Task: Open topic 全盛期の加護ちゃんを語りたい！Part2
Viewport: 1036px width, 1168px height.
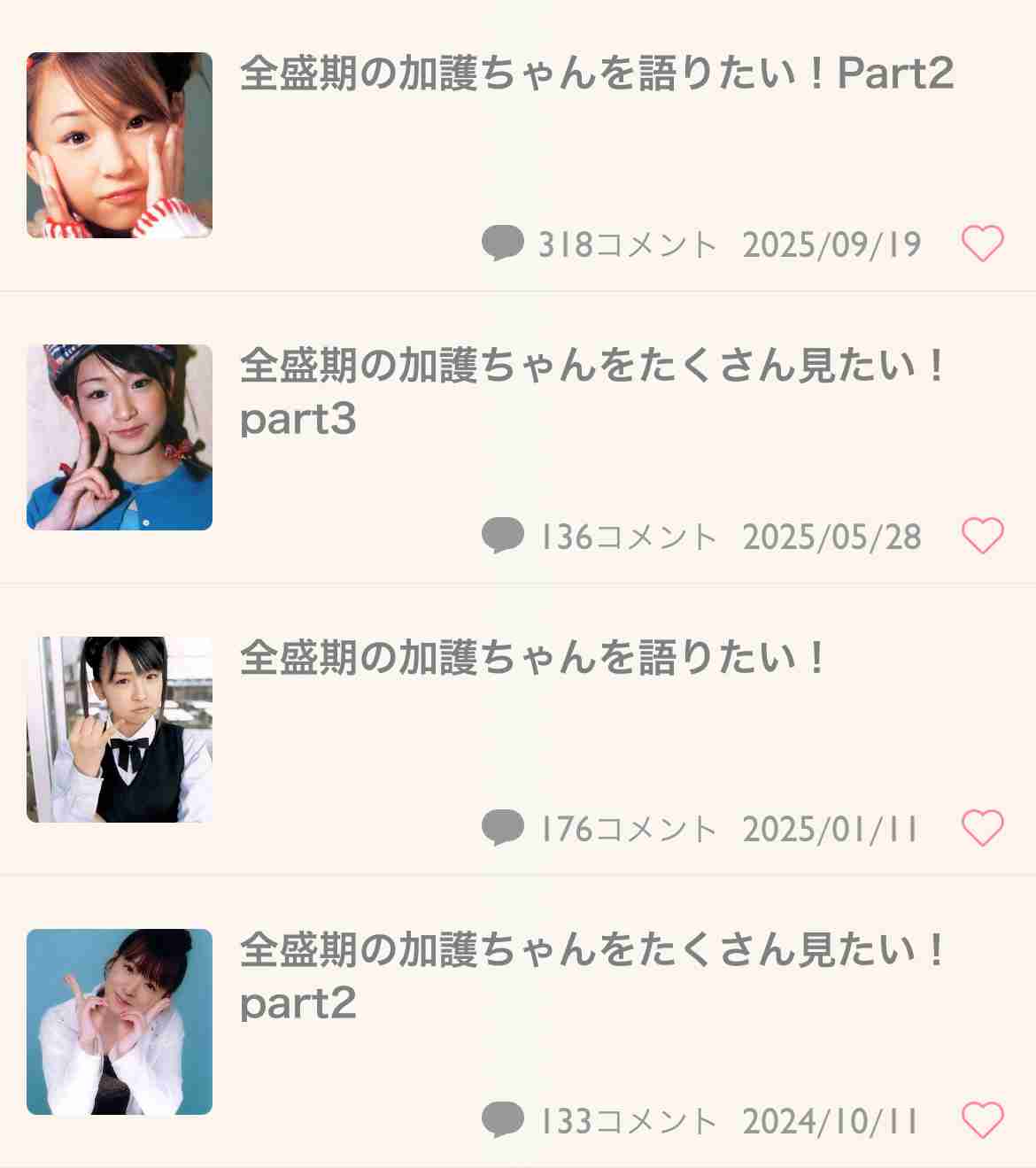Action: (x=596, y=73)
